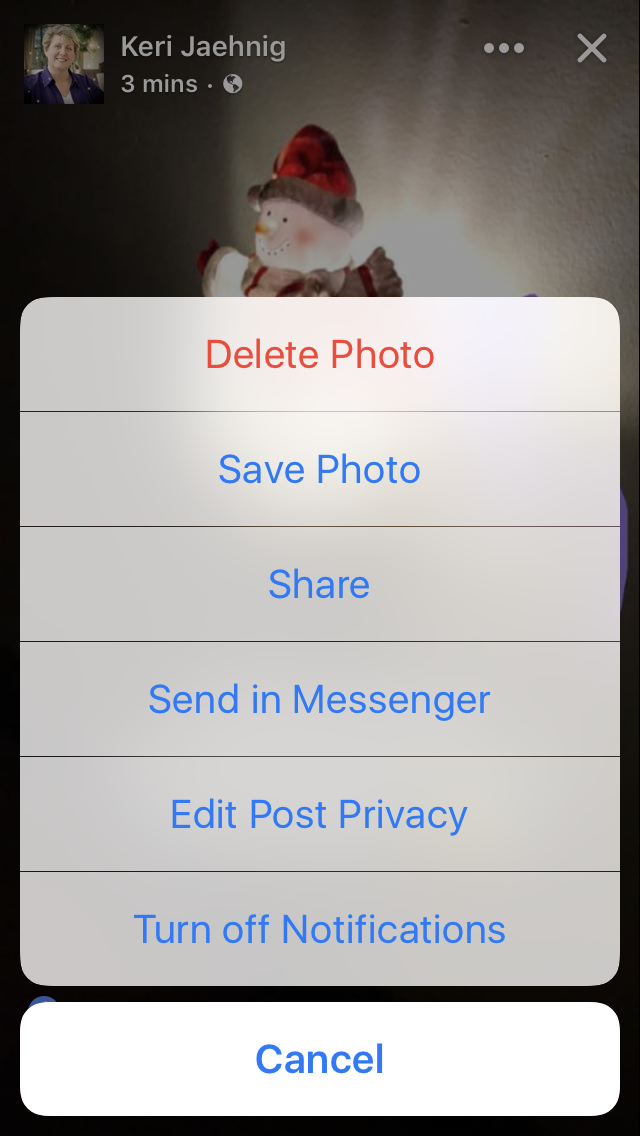Viewport: 640px width, 1136px height.
Task: Open Edit Post Privacy
Action: 320,814
